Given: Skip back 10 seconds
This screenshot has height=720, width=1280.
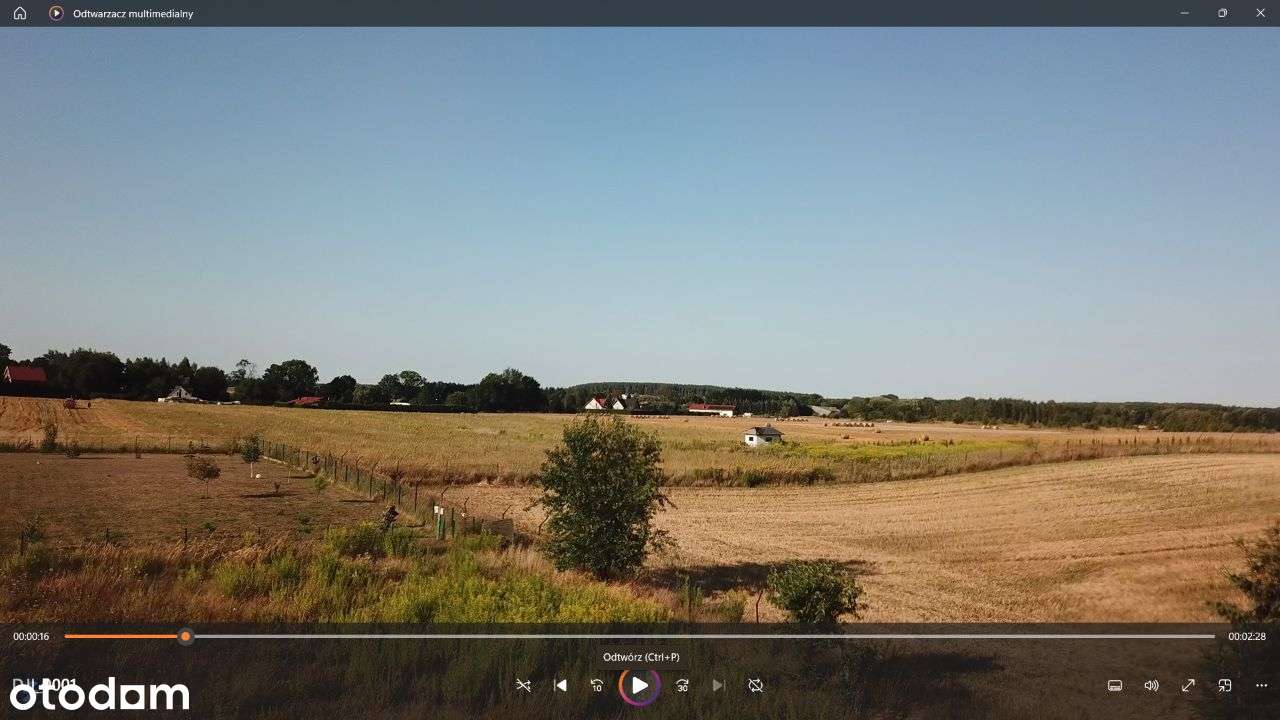Looking at the screenshot, I should click(x=597, y=686).
